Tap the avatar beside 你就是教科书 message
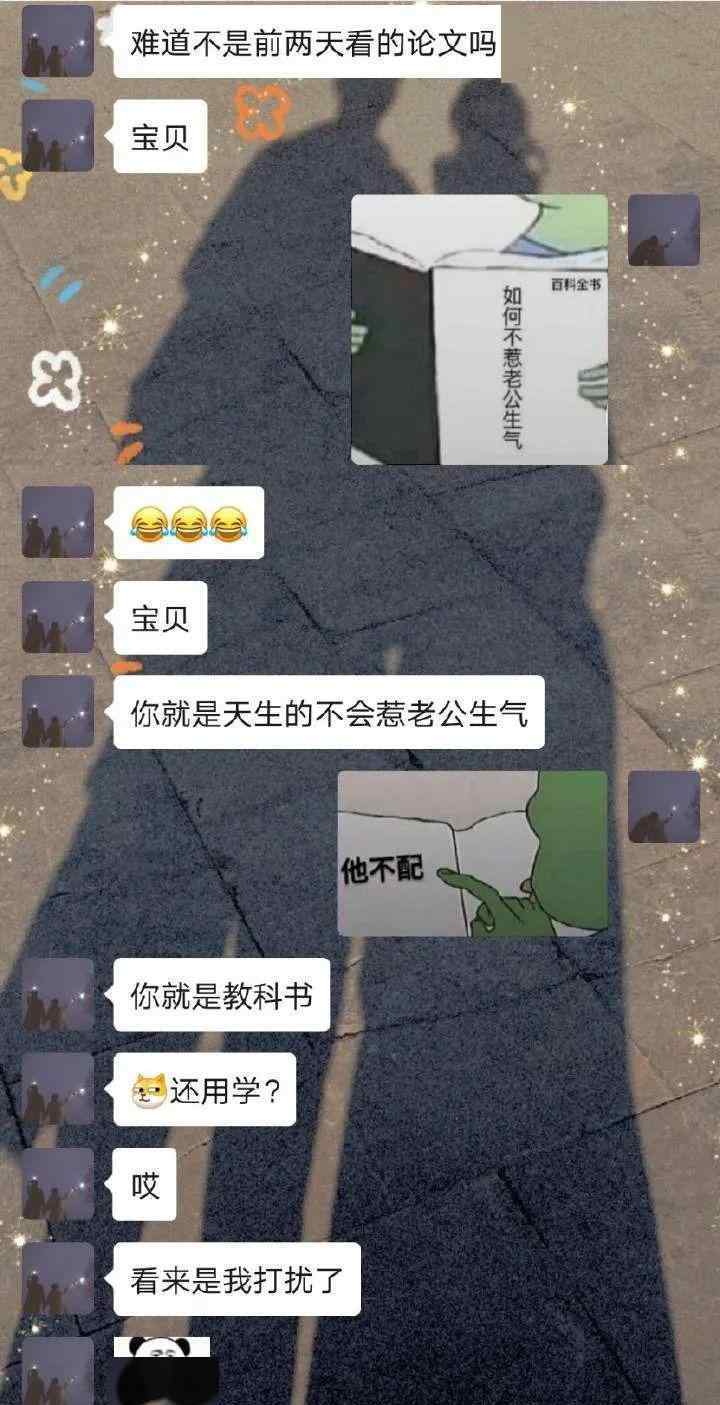This screenshot has width=720, height=1405. 58,995
